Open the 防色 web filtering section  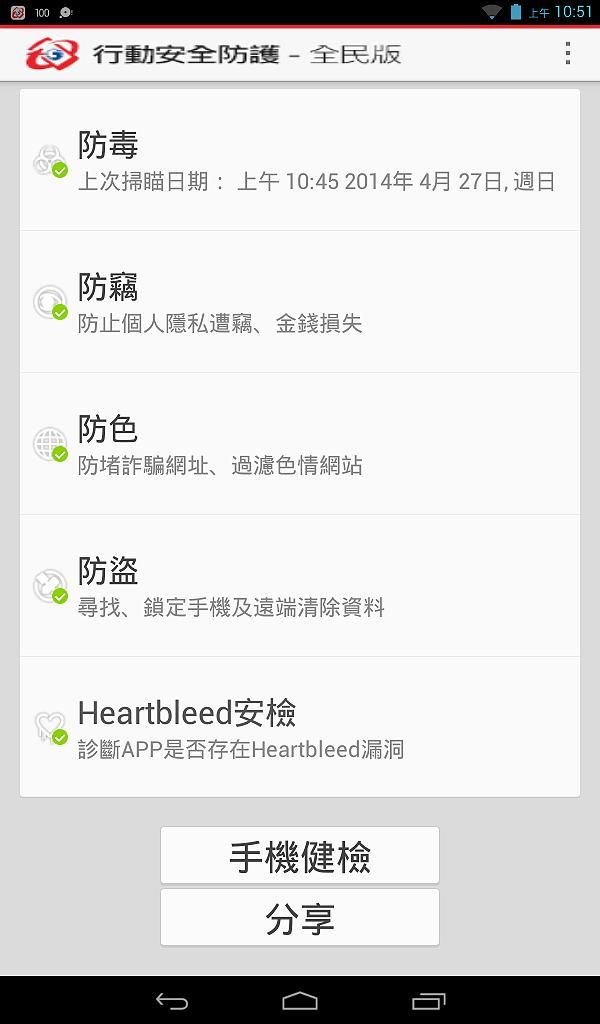click(300, 444)
